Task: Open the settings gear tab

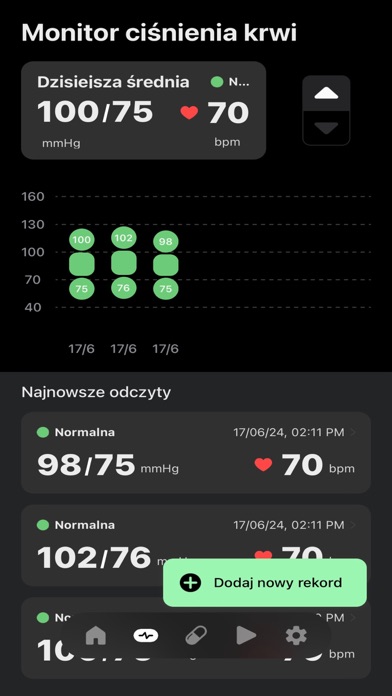Action: (296, 636)
